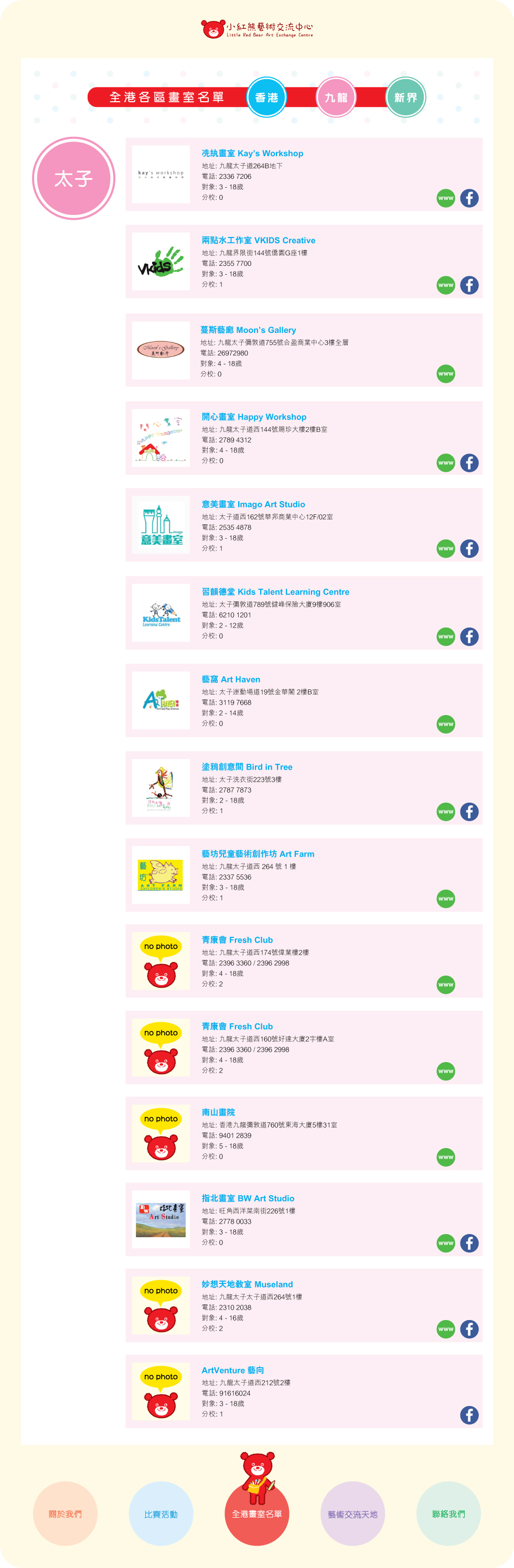Visit VKIDS Creative website
The width and height of the screenshot is (514, 1568).
point(446,286)
